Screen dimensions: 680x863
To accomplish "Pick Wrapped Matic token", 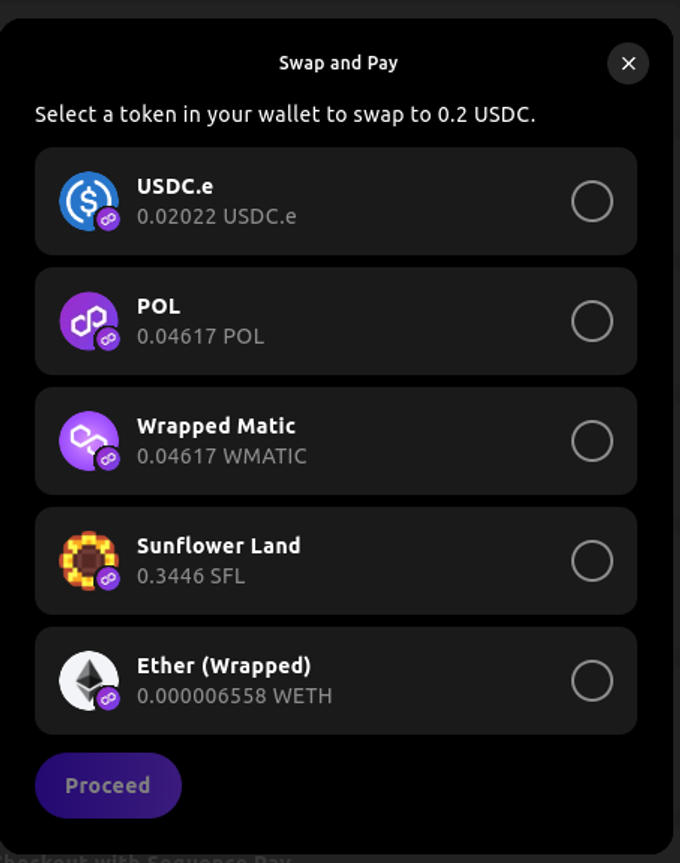I will (x=591, y=441).
